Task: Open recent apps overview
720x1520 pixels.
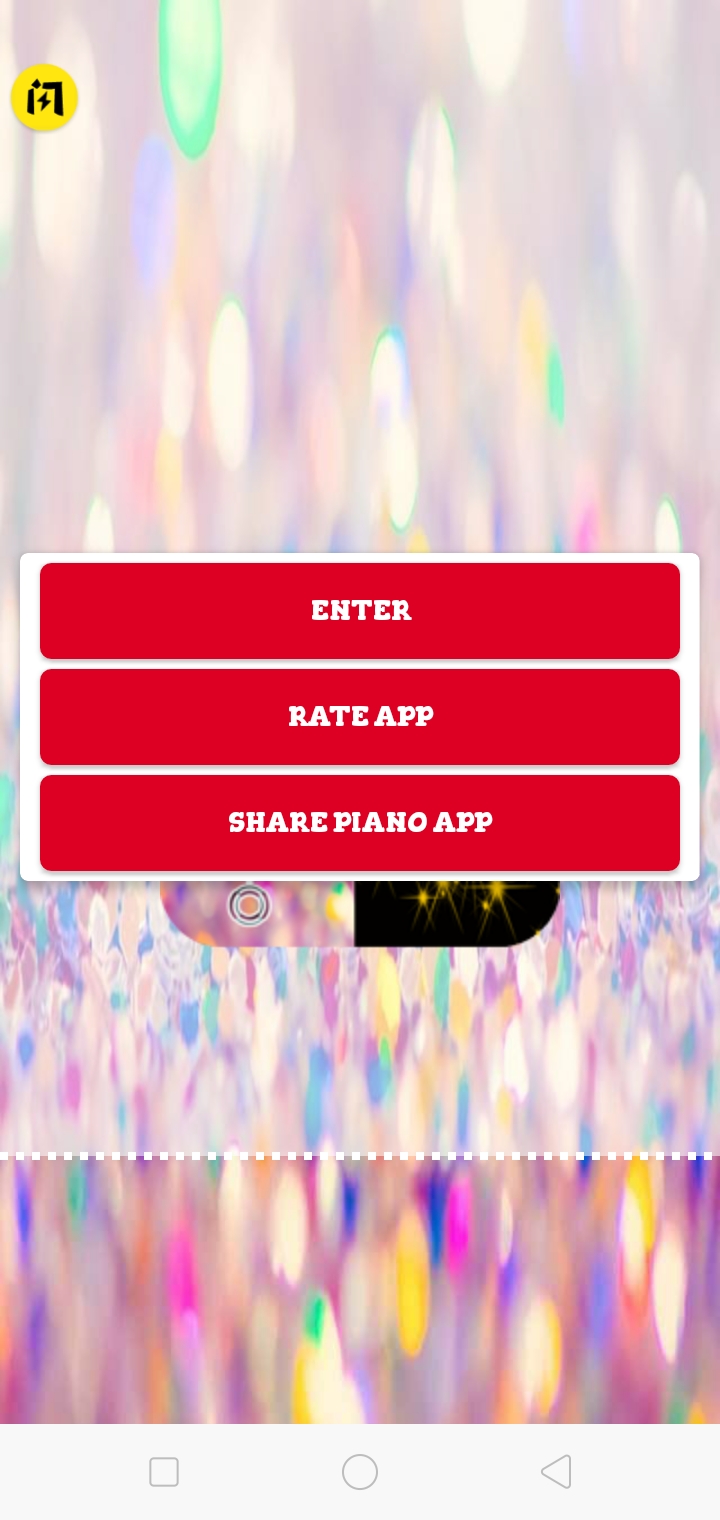Action: coord(164,1472)
